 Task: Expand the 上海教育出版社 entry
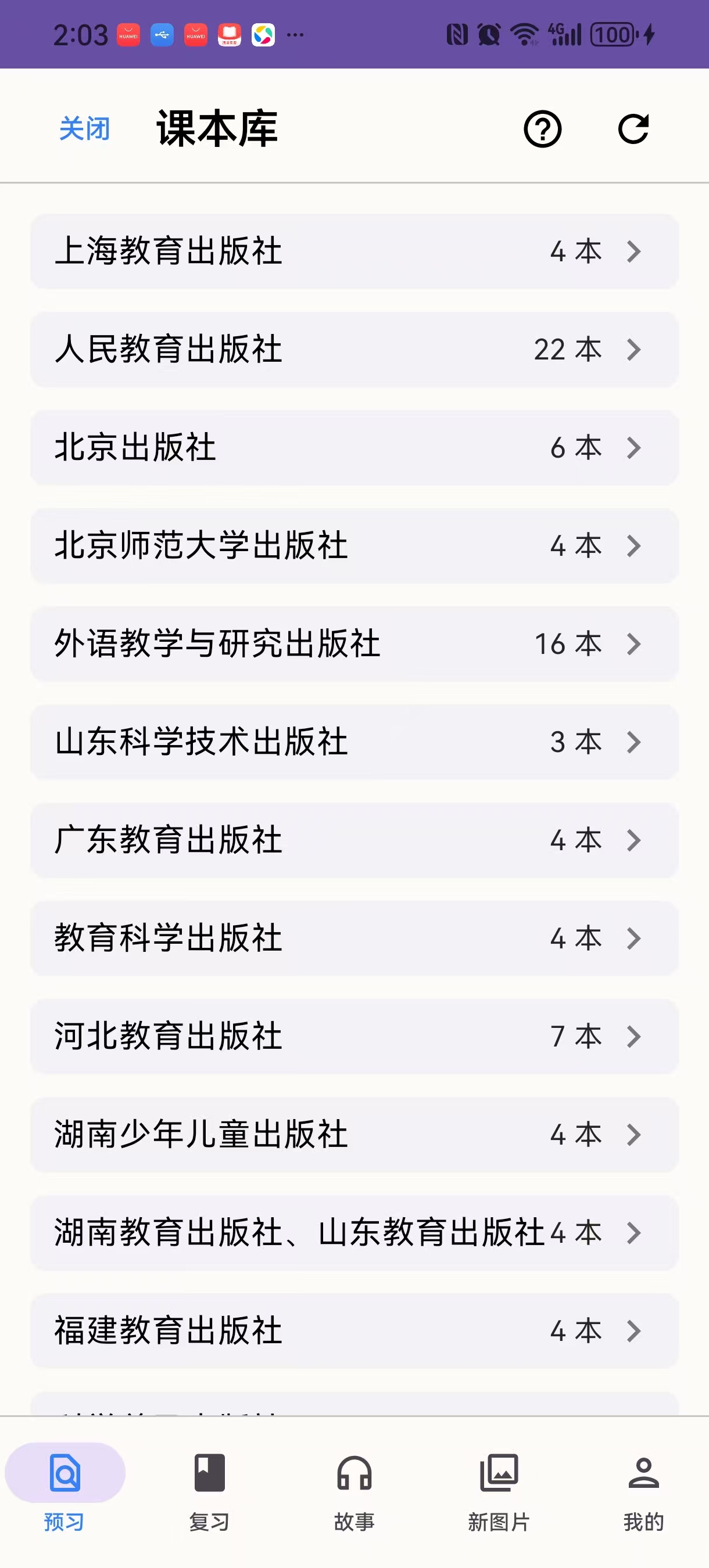(x=354, y=251)
